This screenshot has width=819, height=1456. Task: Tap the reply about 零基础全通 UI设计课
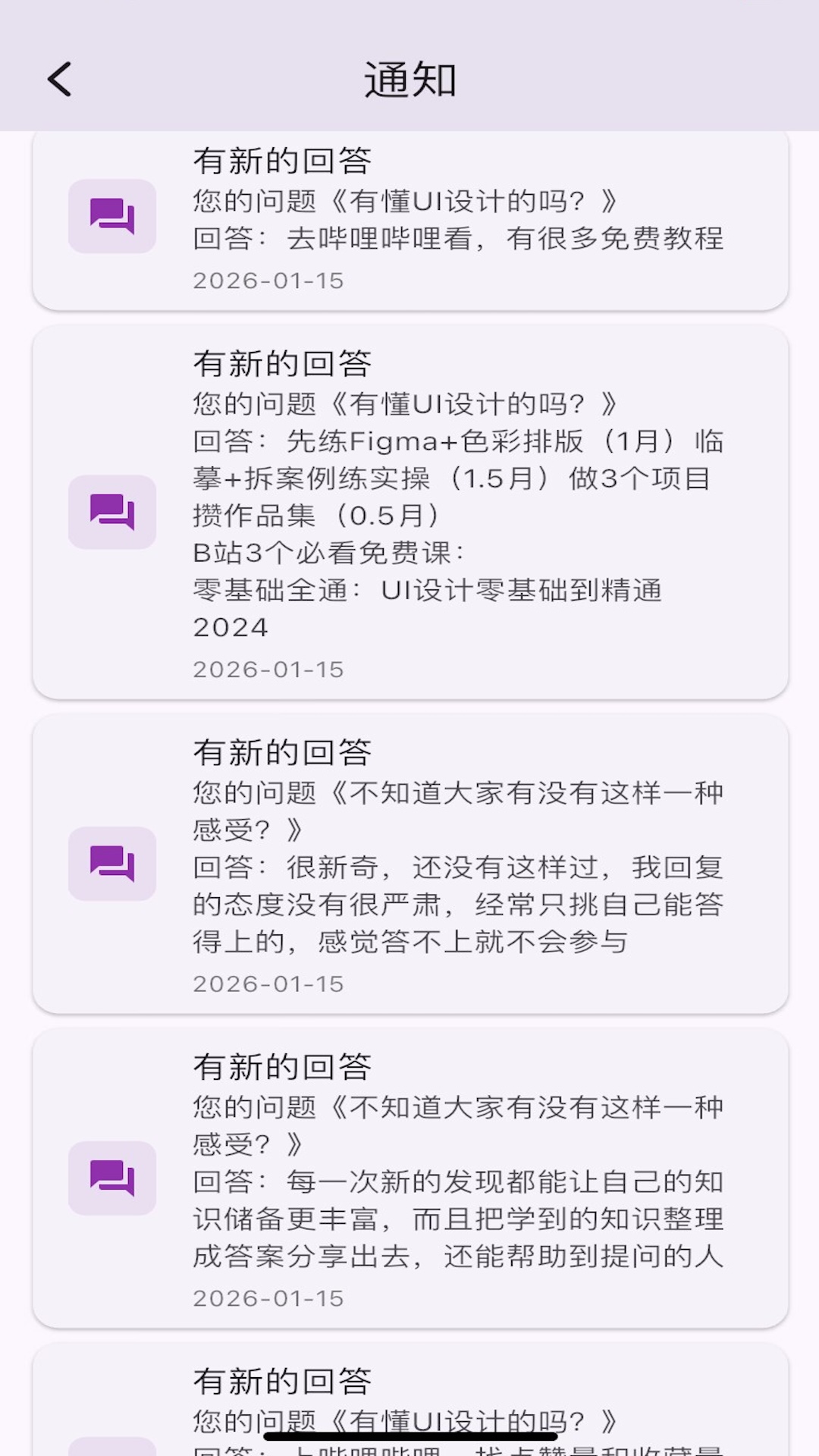428,593
